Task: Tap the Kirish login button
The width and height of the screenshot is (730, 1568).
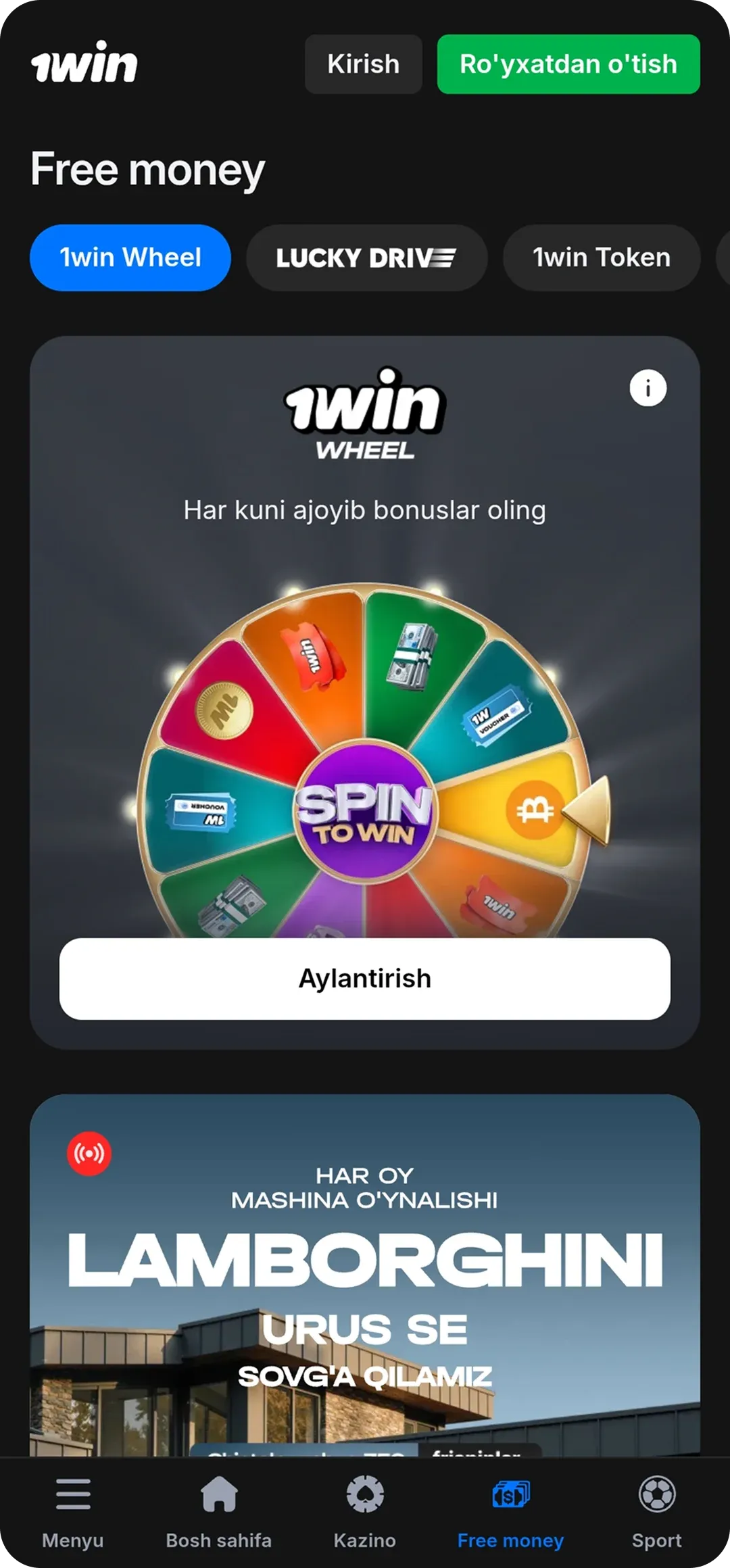Action: [x=363, y=64]
